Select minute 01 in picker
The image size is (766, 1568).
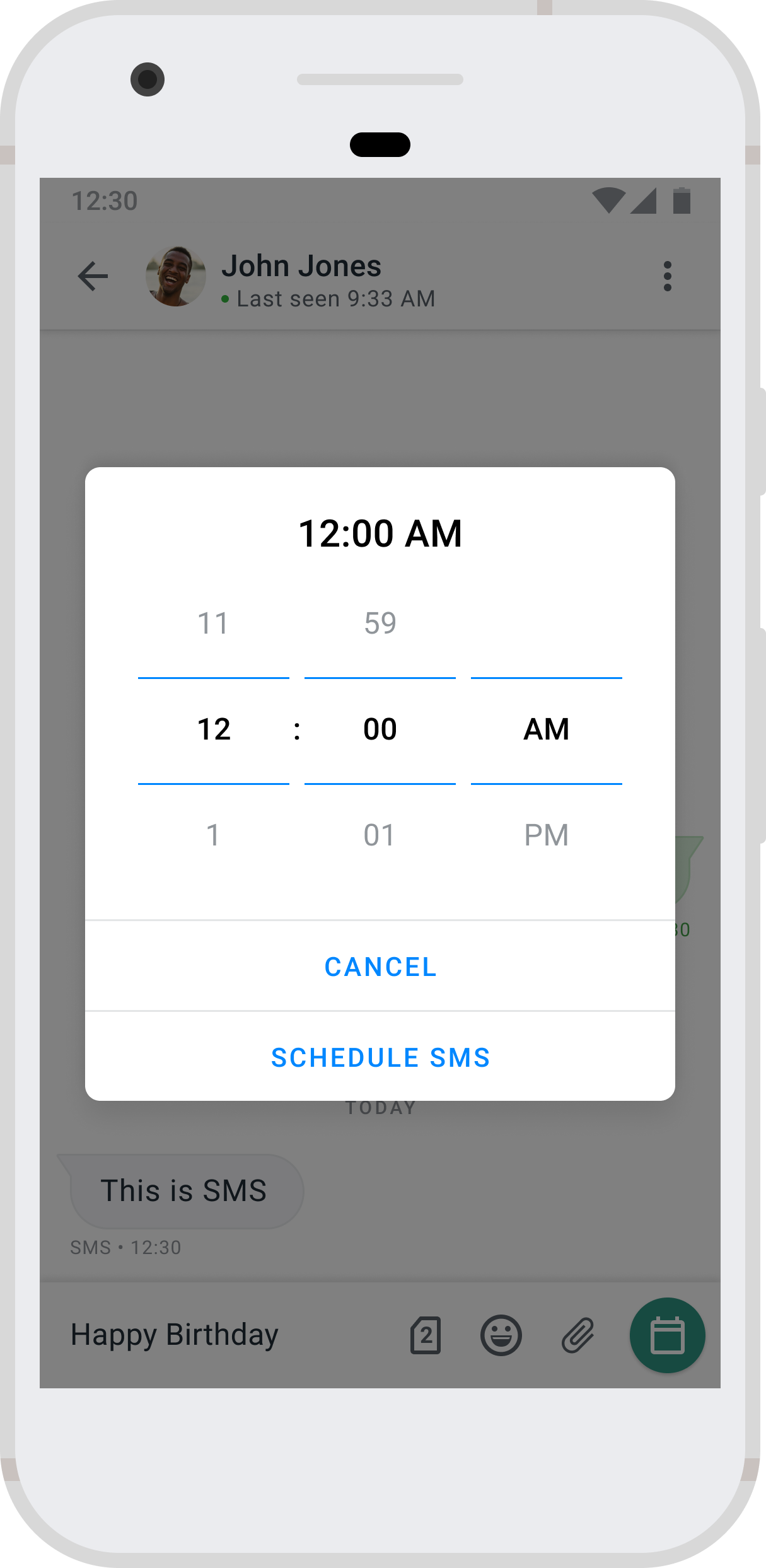click(380, 835)
